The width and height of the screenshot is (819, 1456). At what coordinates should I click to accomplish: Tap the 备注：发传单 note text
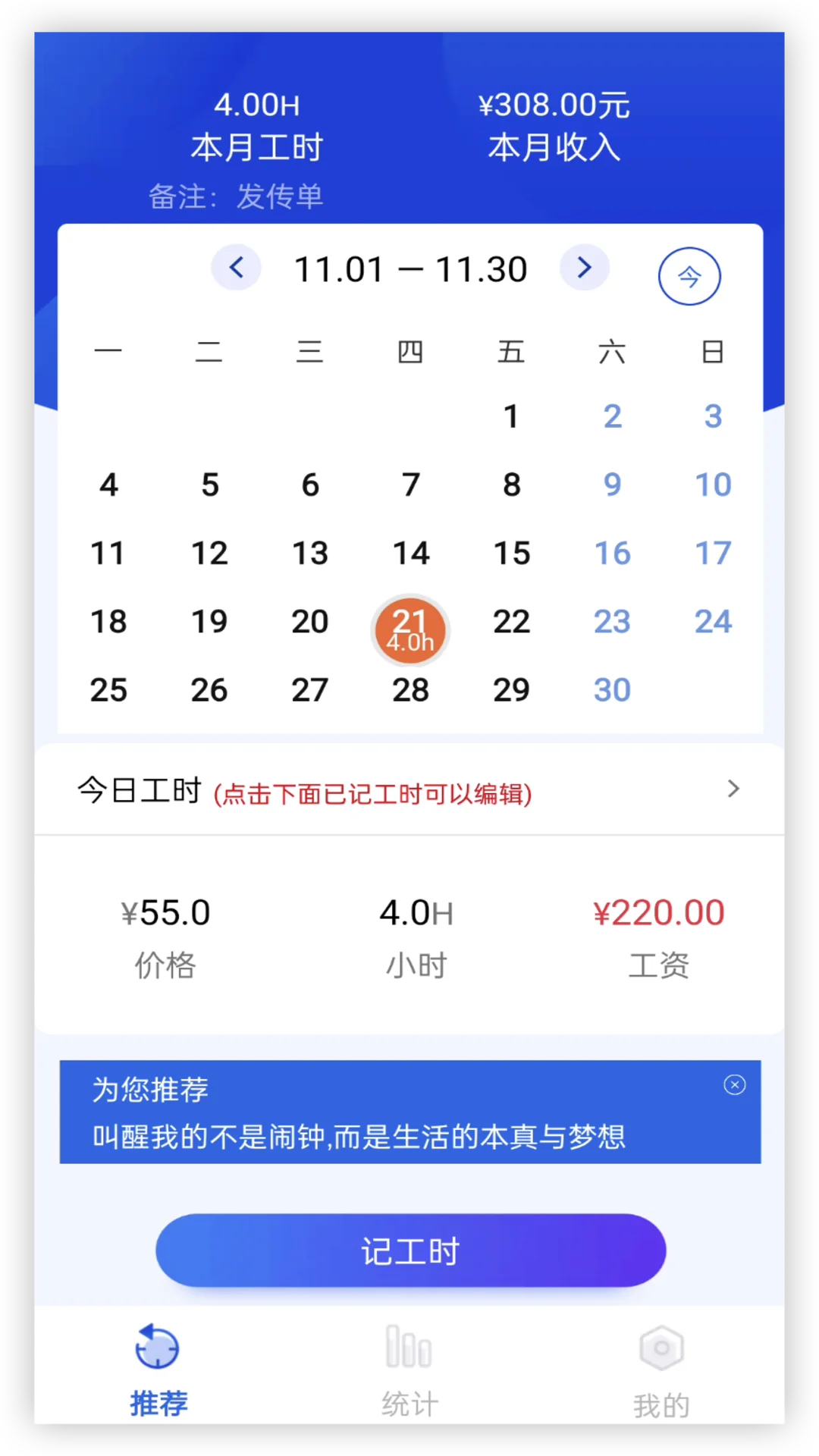236,196
